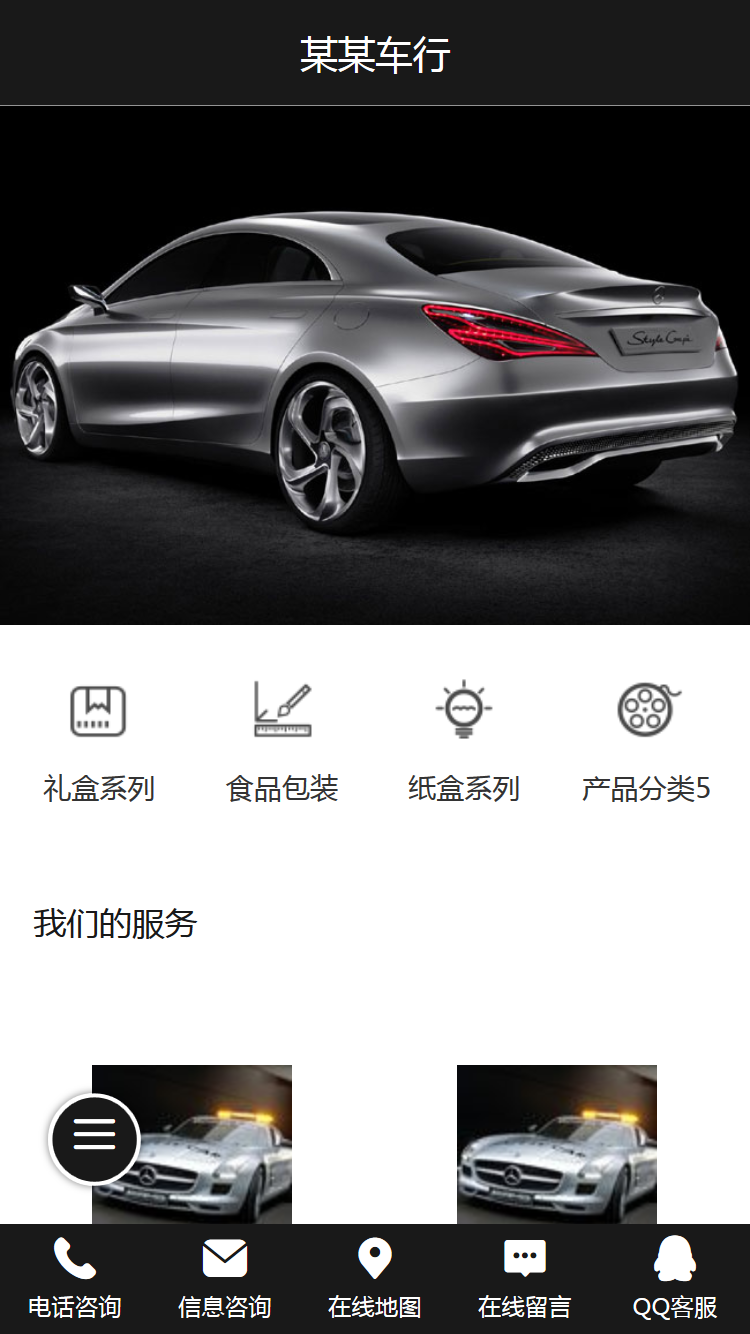Open 信息咨询 message inquiry
Image resolution: width=750 pixels, height=1334 pixels.
225,1278
